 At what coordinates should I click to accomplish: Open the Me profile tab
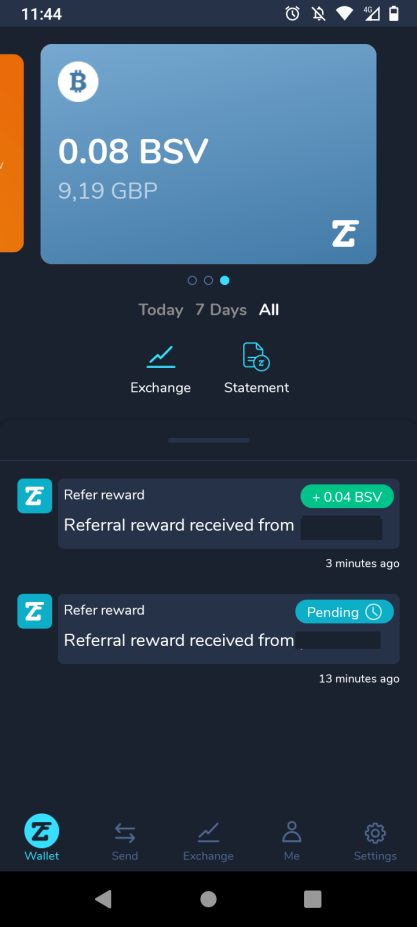point(292,841)
